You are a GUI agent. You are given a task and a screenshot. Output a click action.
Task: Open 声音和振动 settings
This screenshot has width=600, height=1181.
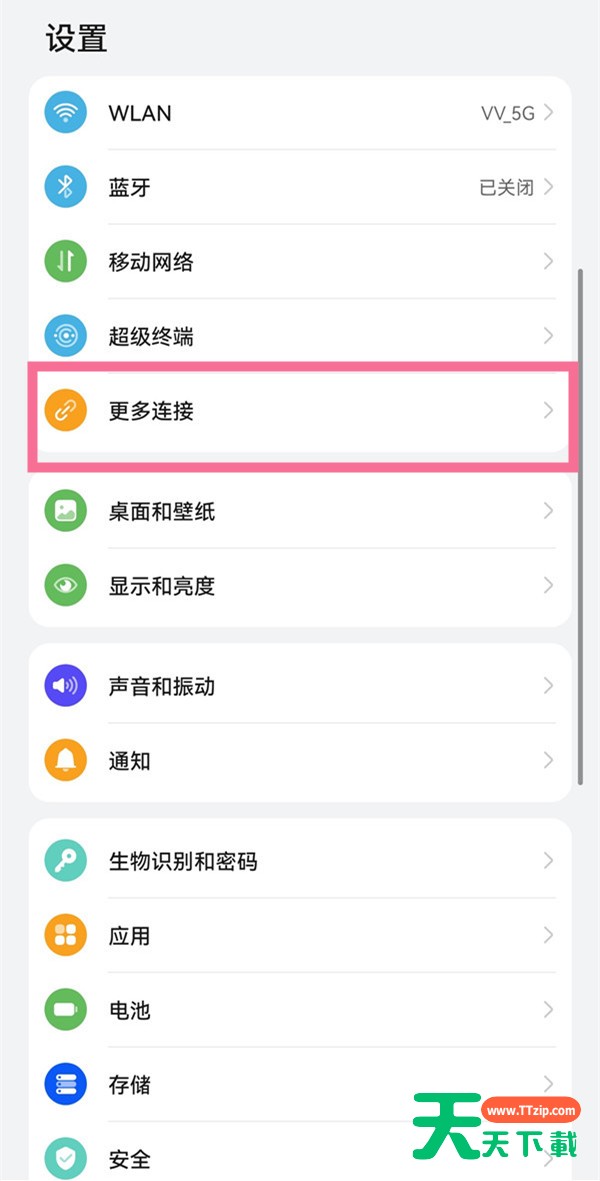(x=300, y=686)
